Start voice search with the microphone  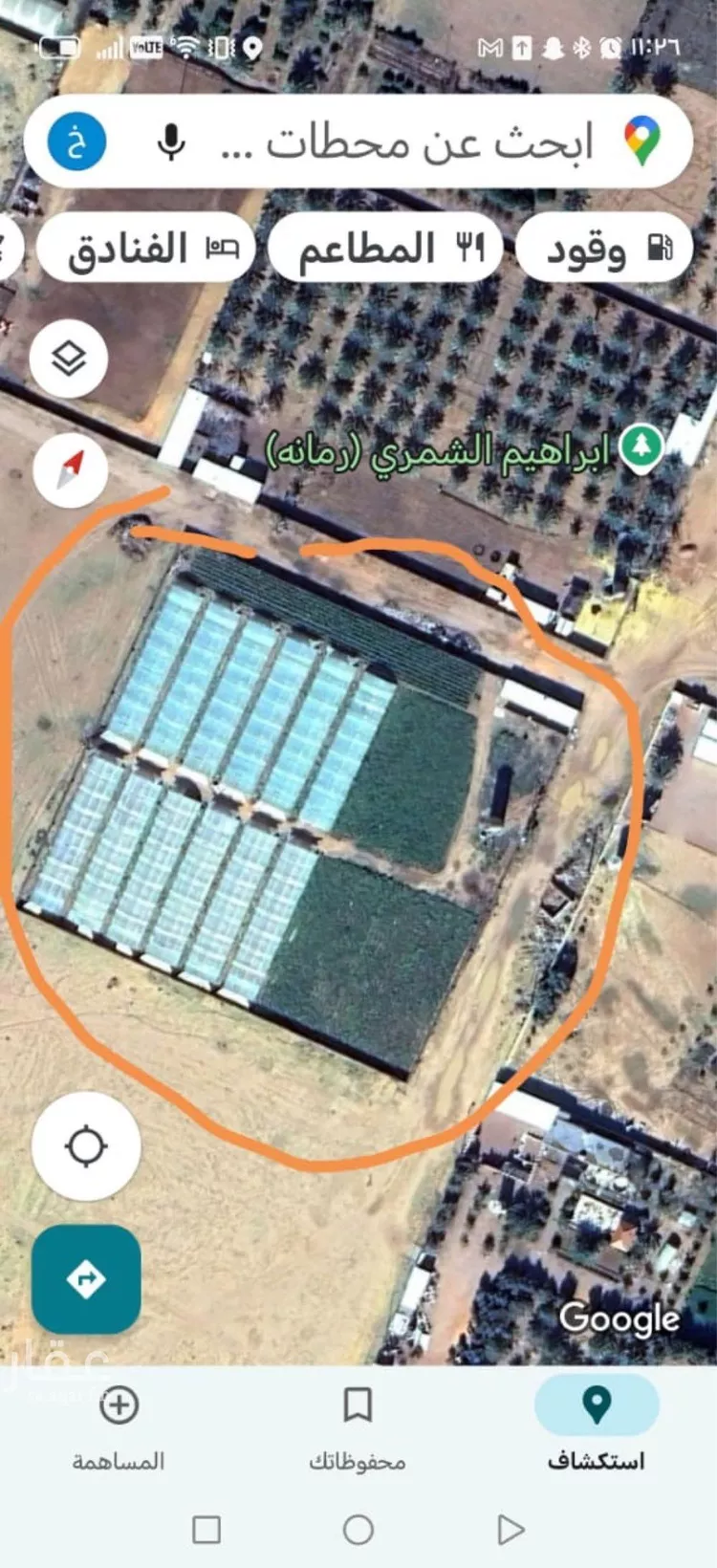click(x=171, y=142)
